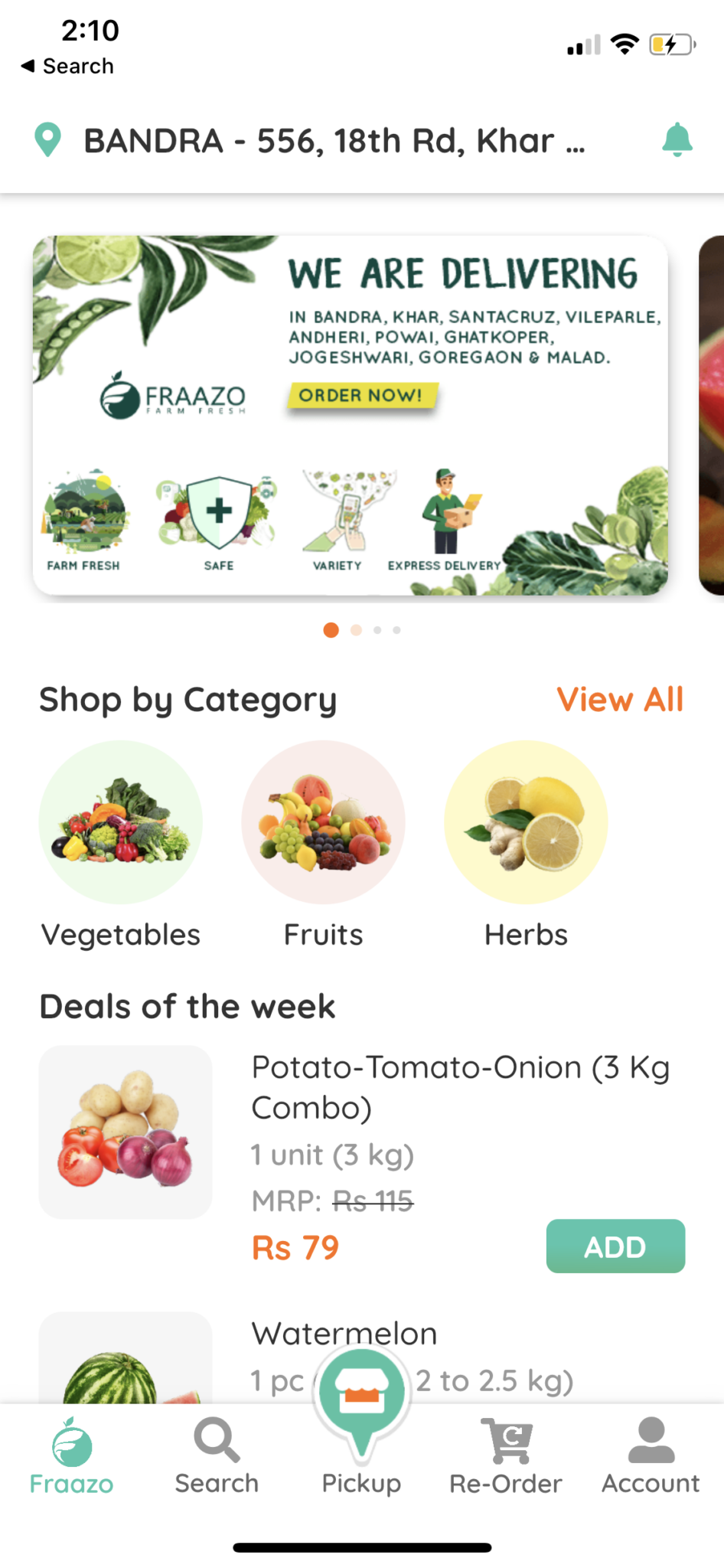
Task: Select the location pin icon
Action: coord(47,139)
